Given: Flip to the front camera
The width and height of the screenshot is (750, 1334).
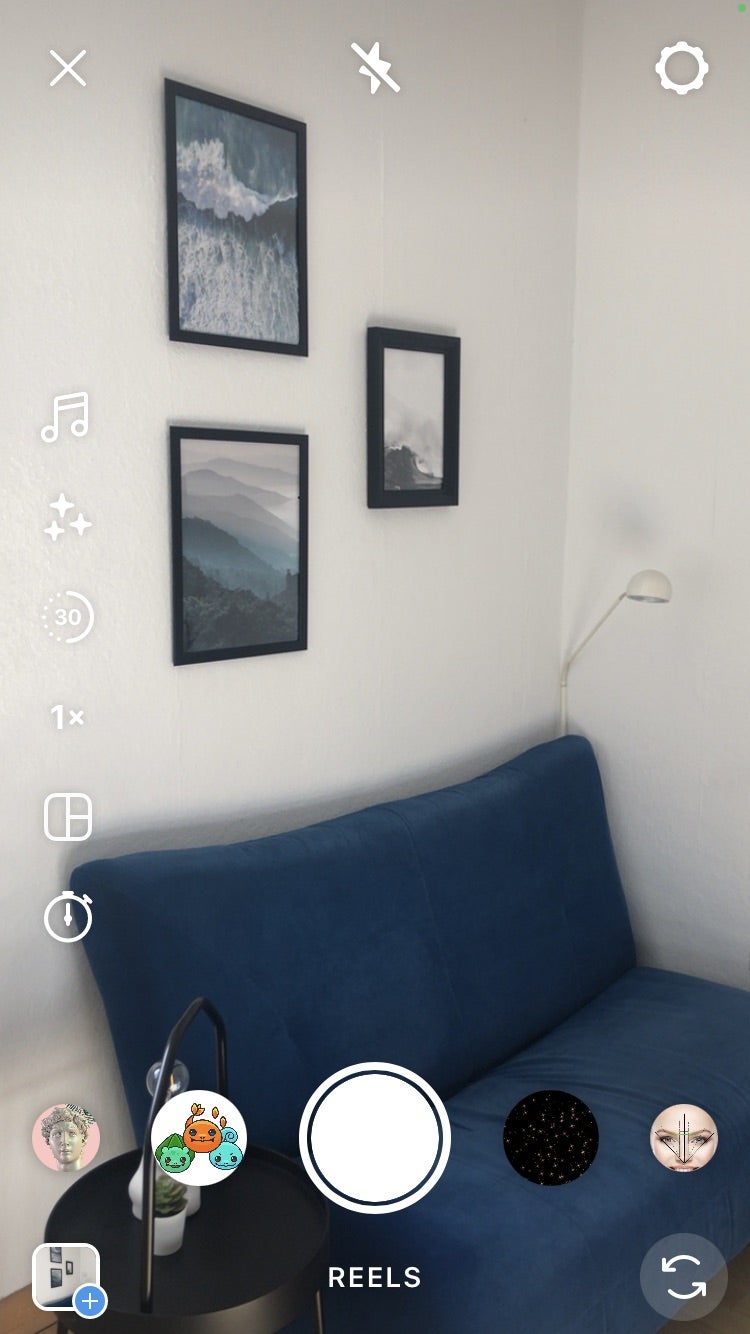Looking at the screenshot, I should click(684, 1277).
